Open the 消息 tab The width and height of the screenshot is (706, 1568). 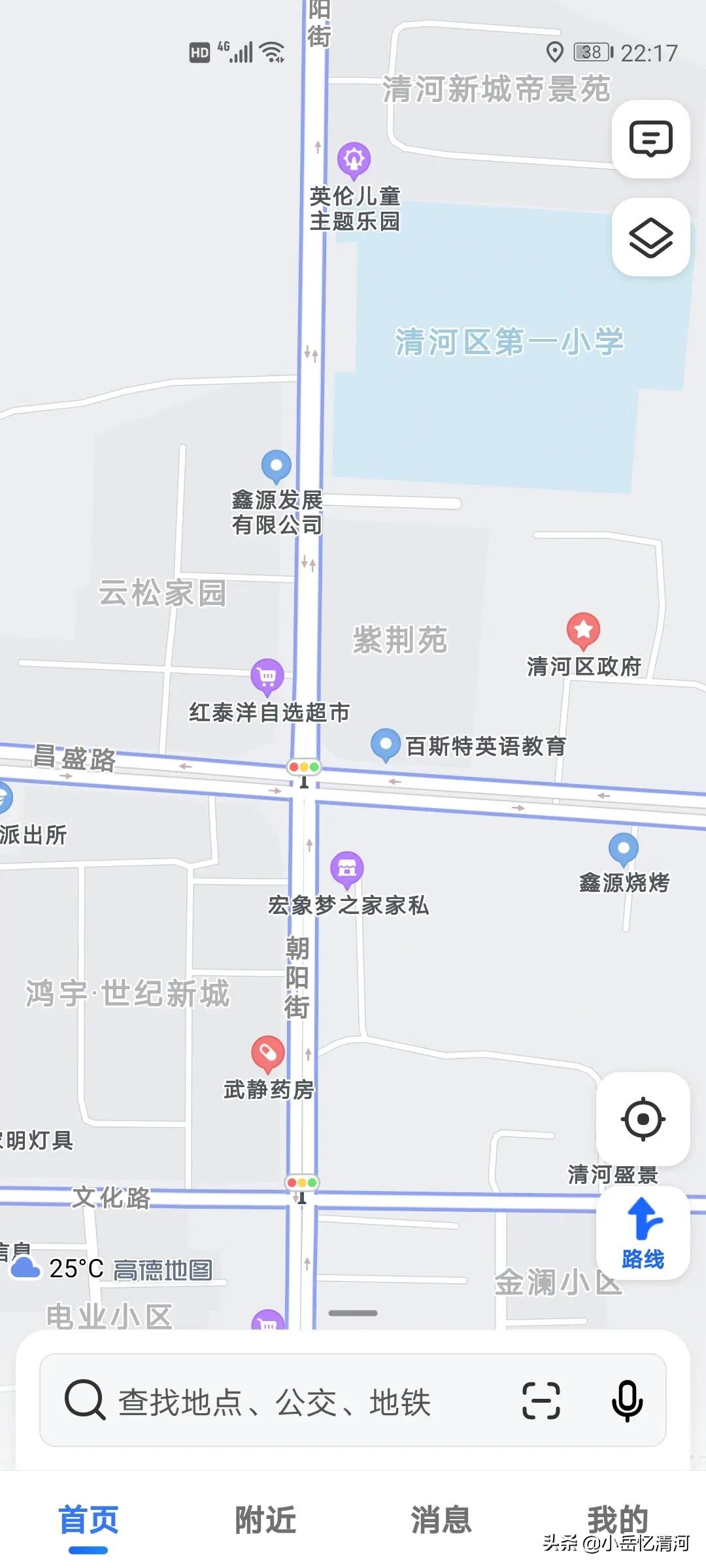coord(441,1519)
